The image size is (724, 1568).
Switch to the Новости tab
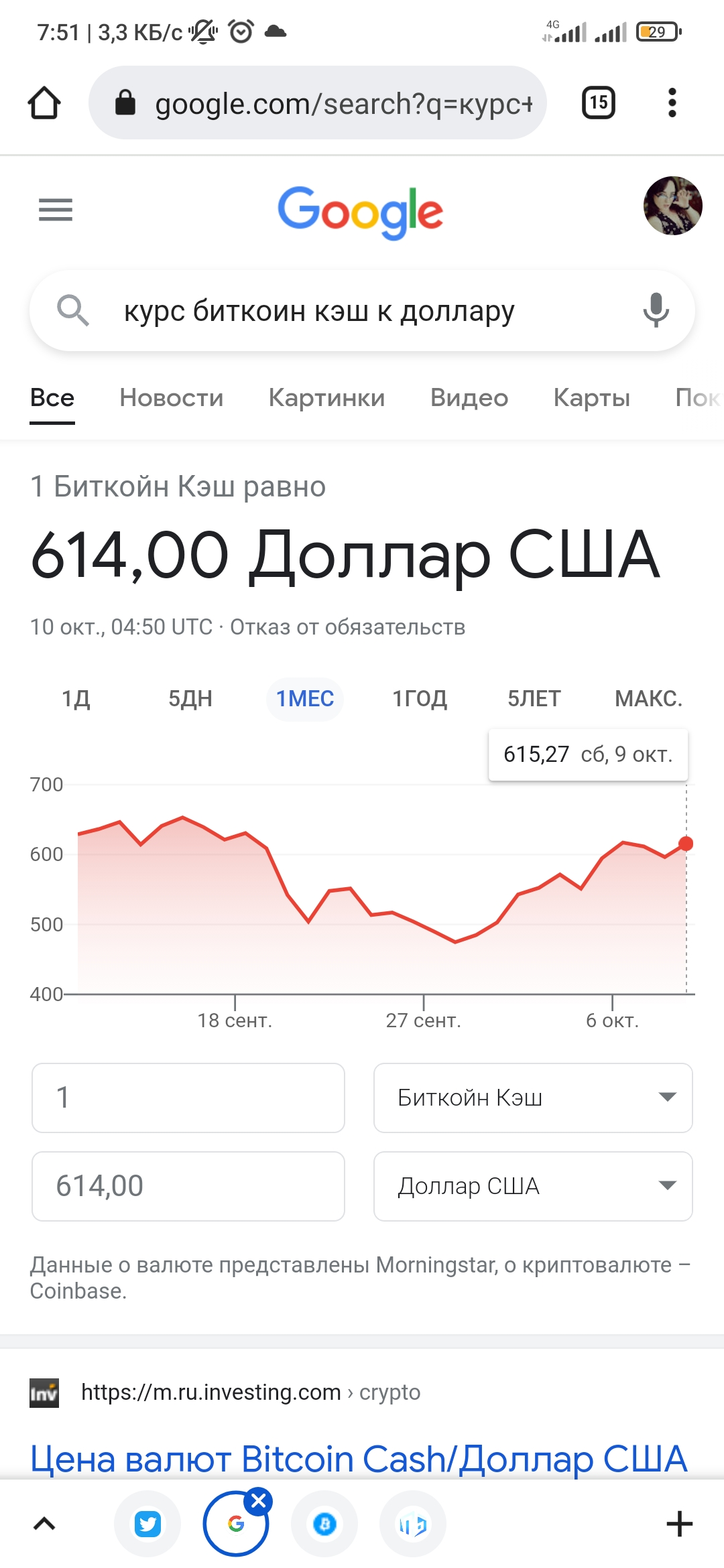(x=170, y=397)
